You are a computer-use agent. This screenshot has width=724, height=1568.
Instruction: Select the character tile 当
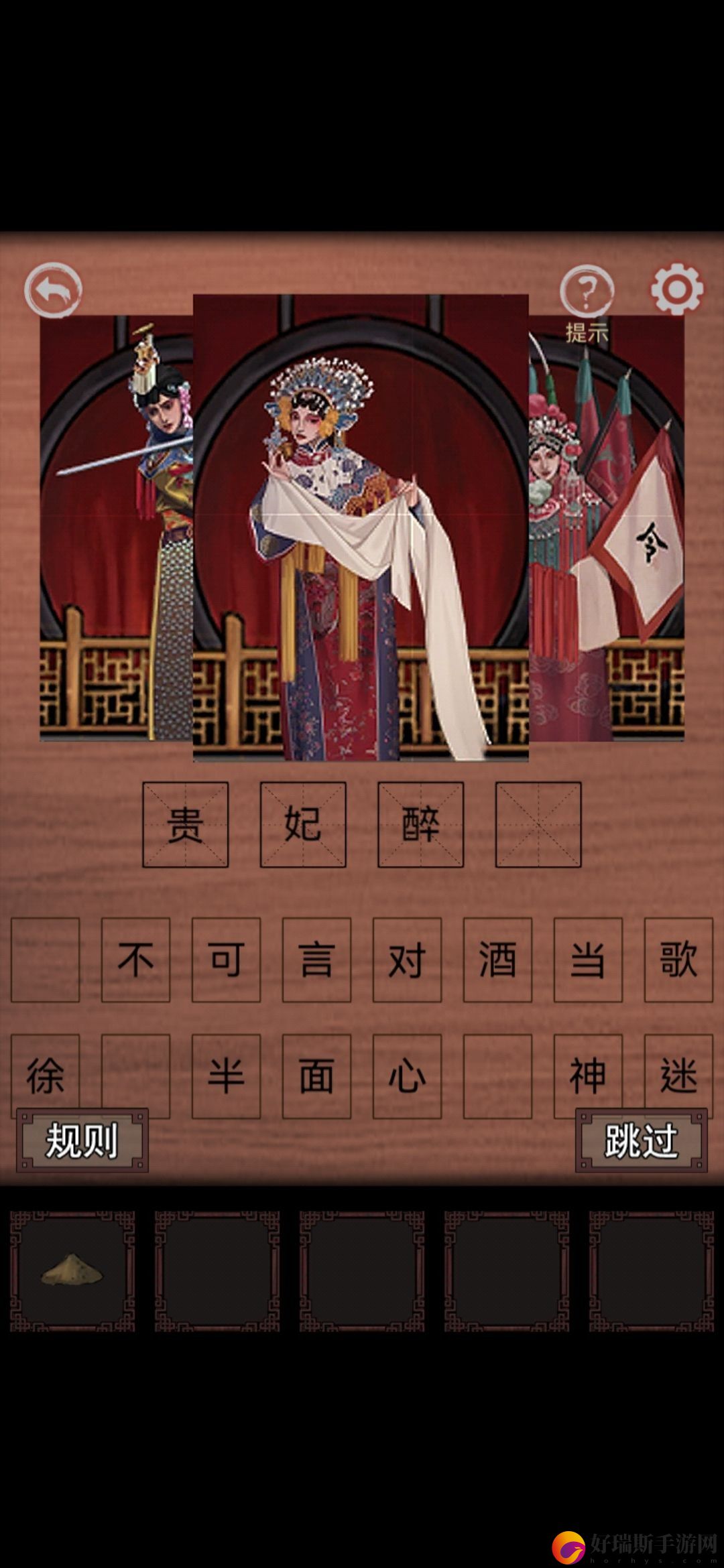pyautogui.click(x=588, y=960)
